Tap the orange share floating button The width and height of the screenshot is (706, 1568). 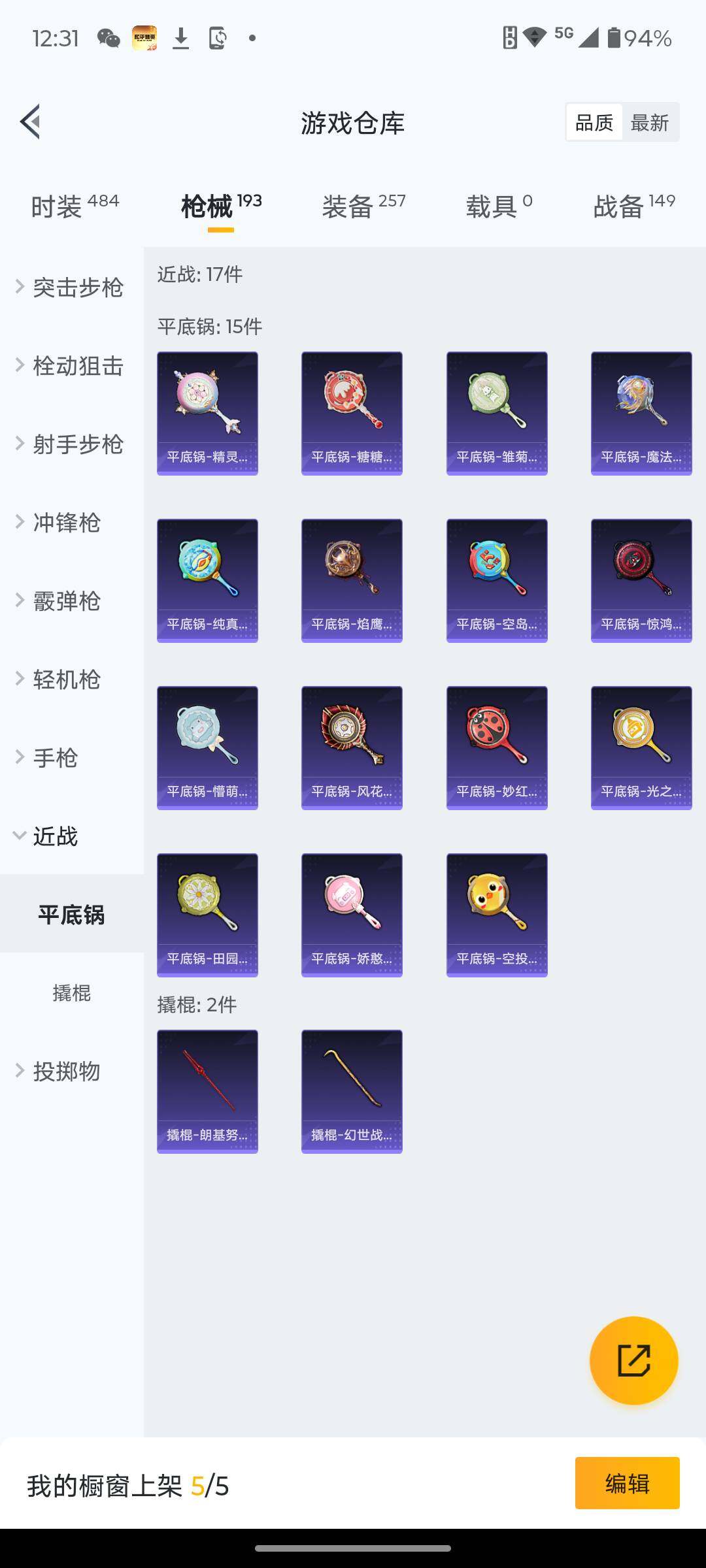pos(633,1360)
